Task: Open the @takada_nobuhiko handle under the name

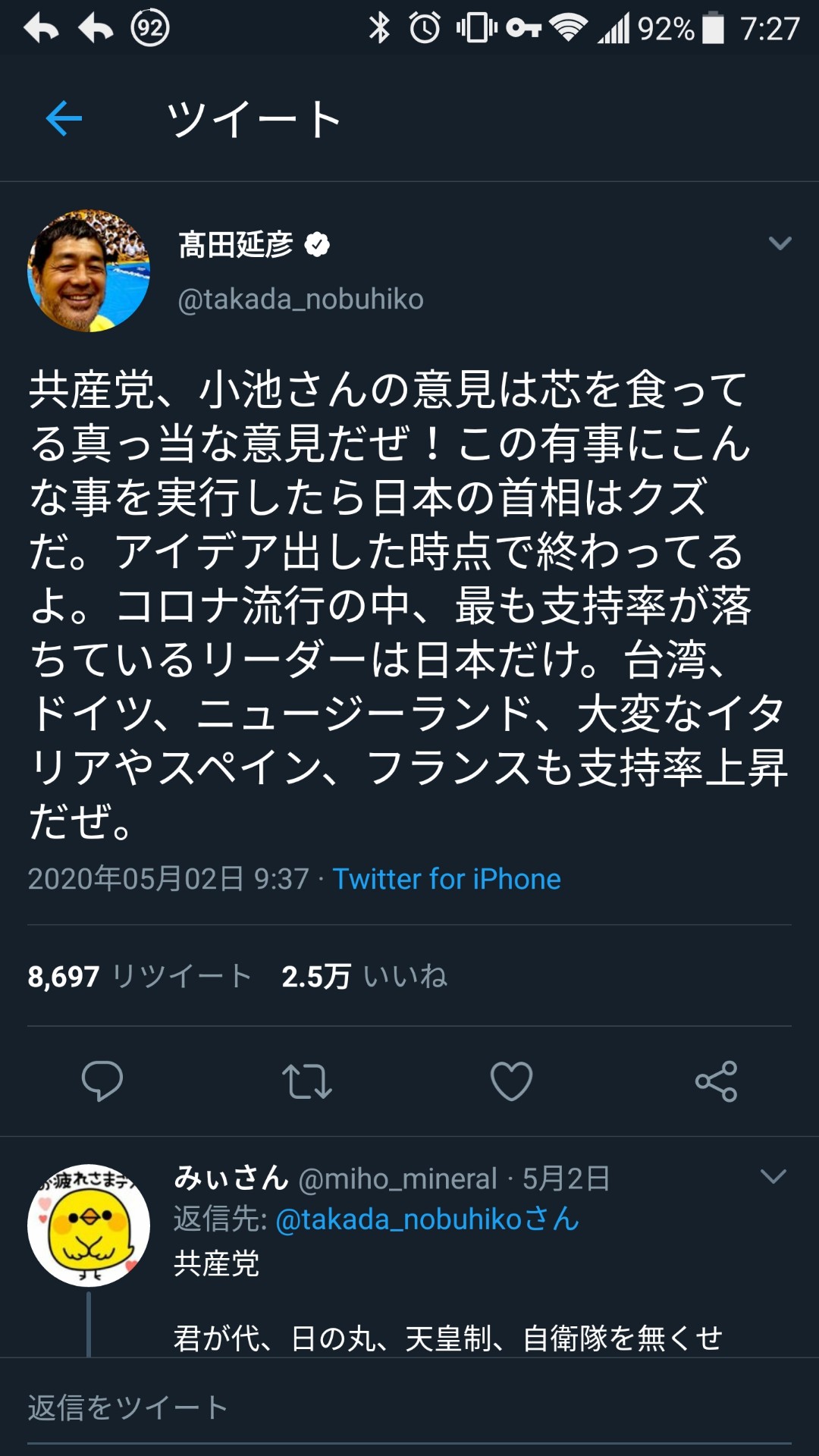Action: click(x=300, y=300)
